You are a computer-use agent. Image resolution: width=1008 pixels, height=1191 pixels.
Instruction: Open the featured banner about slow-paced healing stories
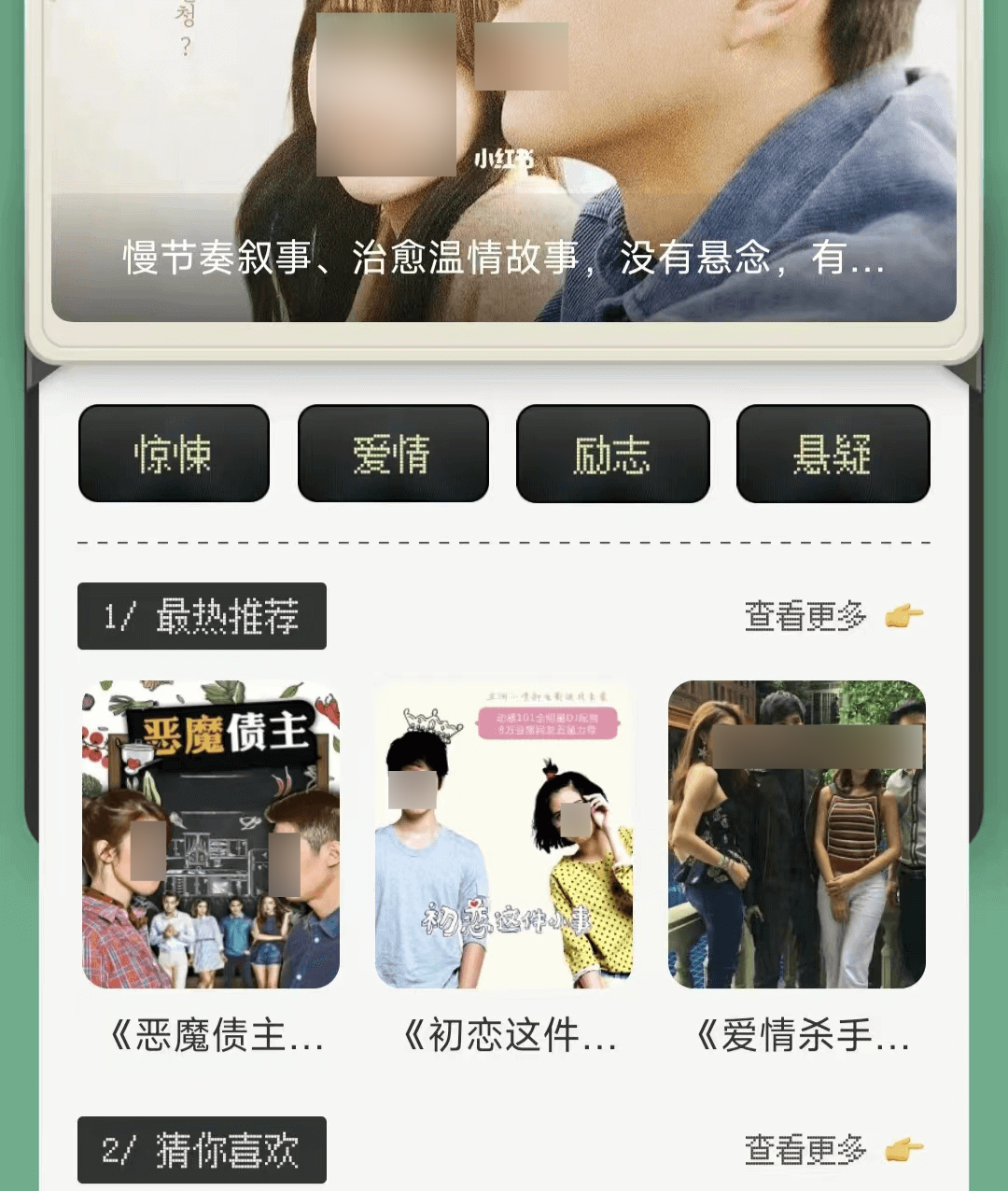[x=504, y=168]
